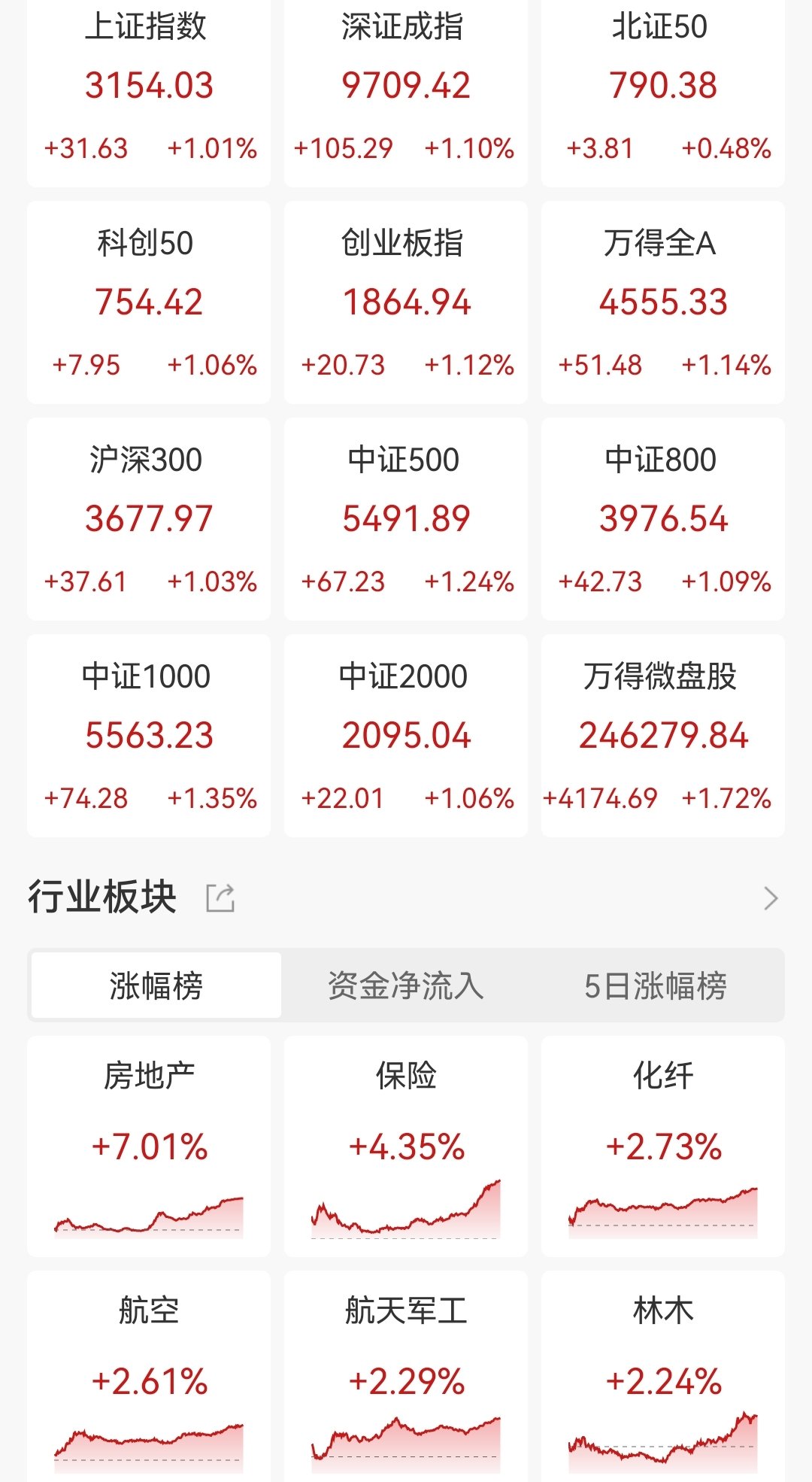Expand 行业板块 via the arrow

(x=771, y=898)
